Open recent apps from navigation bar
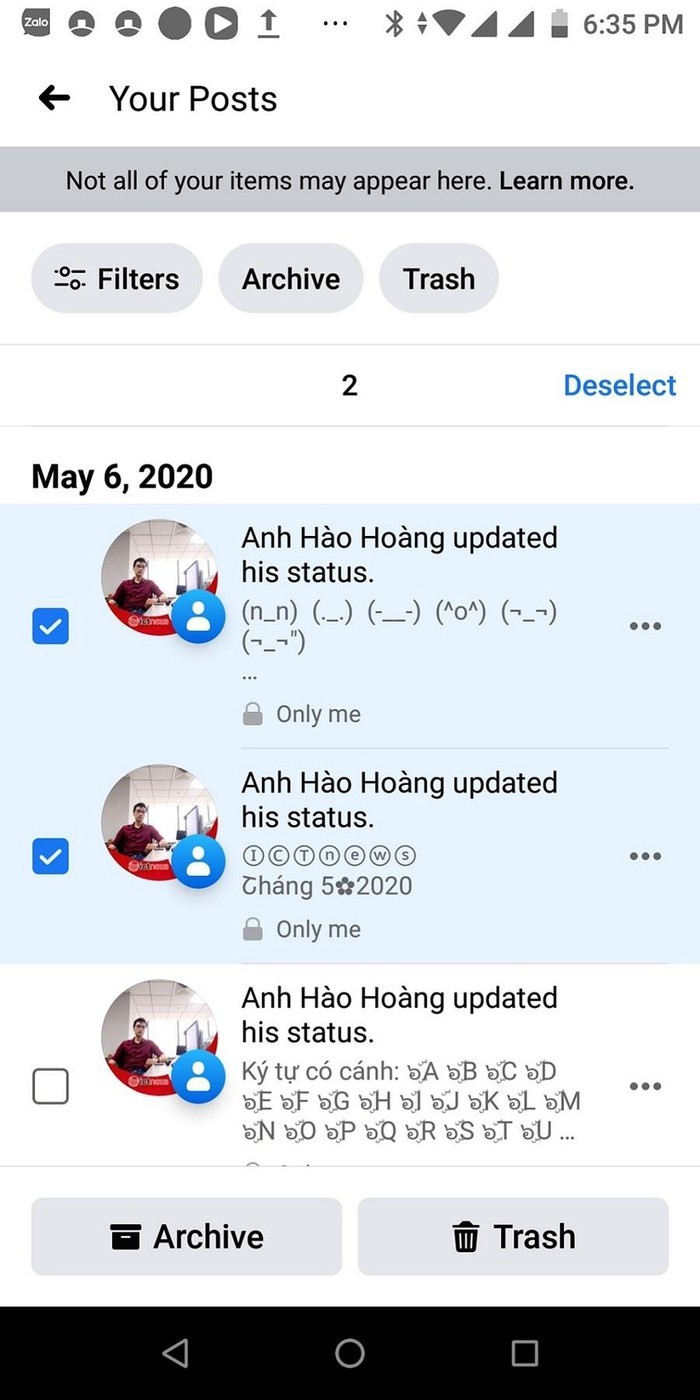 coord(524,1353)
